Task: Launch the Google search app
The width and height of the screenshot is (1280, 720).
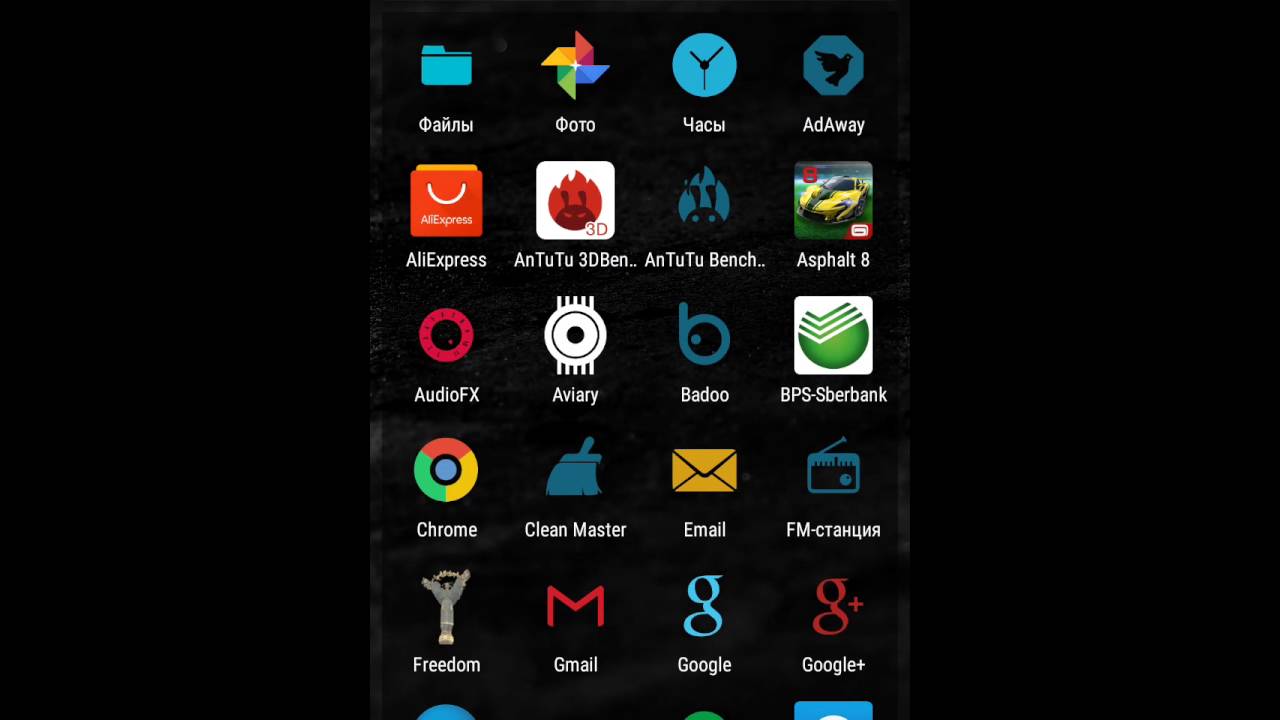Action: pyautogui.click(x=704, y=606)
